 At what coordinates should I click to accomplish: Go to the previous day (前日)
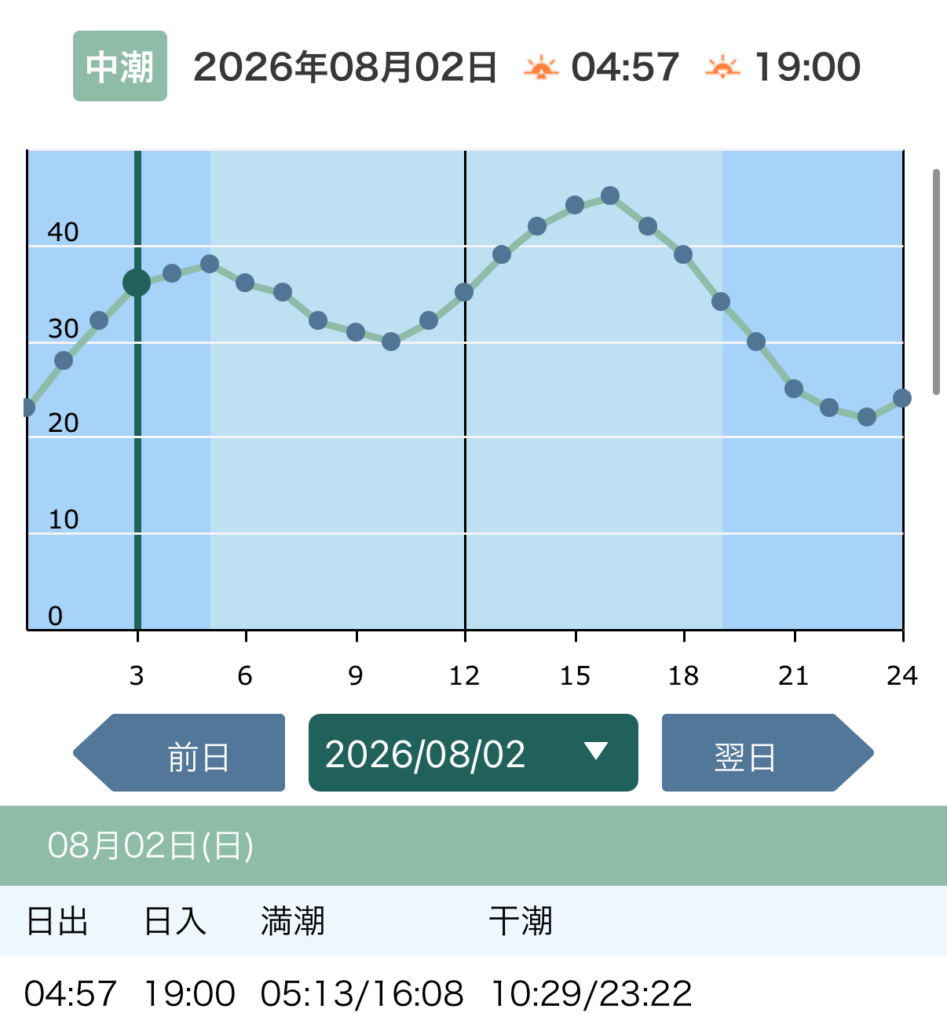click(x=180, y=753)
